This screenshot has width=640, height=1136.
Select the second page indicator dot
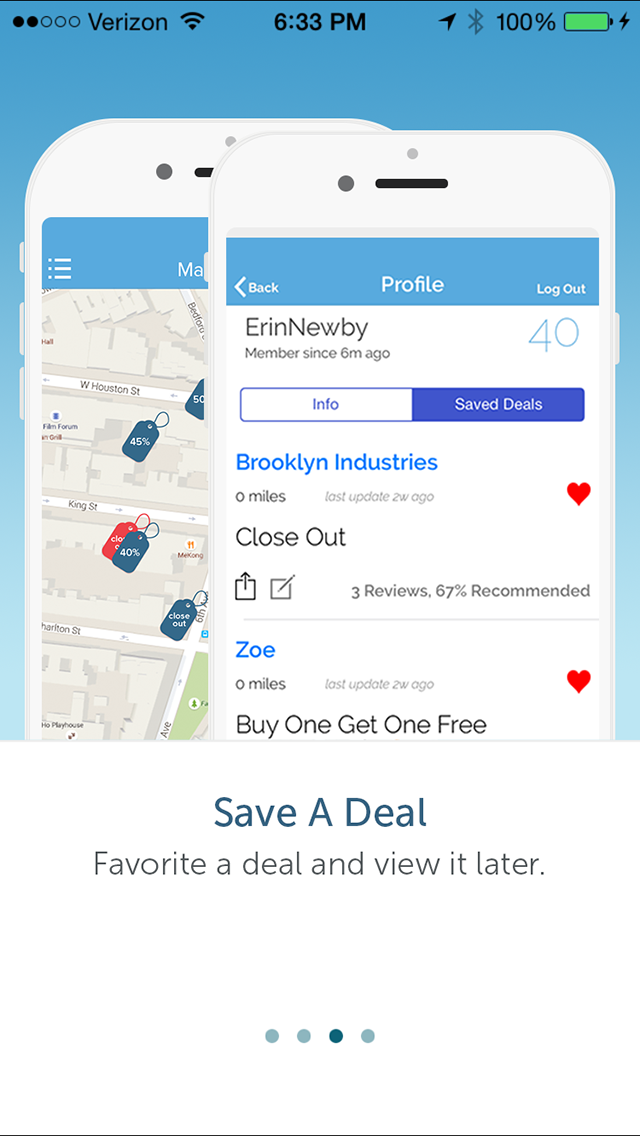(304, 1036)
